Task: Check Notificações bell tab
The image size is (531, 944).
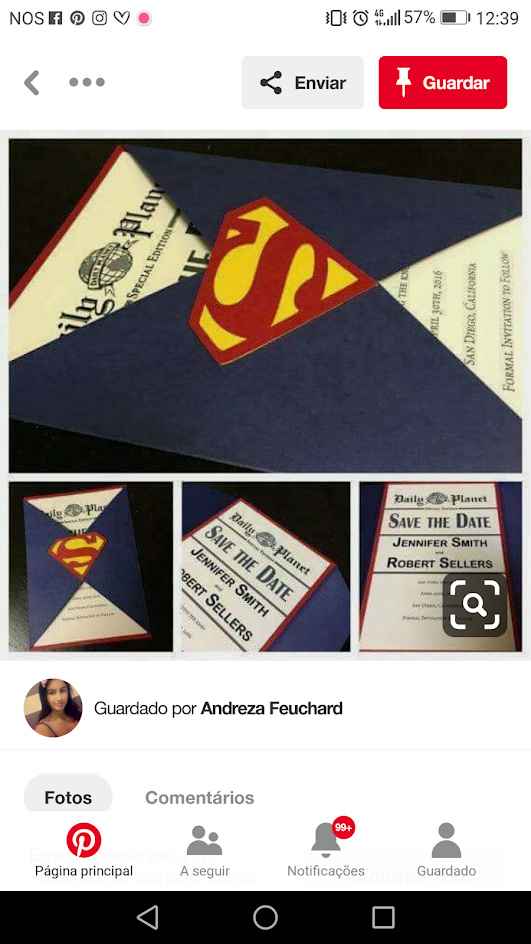Action: (x=326, y=850)
